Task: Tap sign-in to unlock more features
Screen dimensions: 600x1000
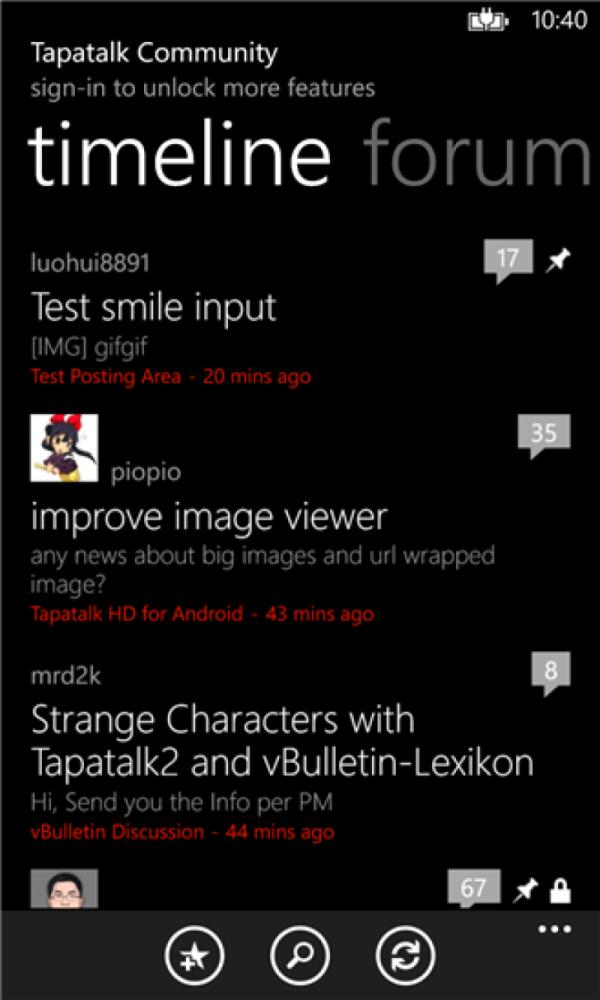Action: click(202, 88)
